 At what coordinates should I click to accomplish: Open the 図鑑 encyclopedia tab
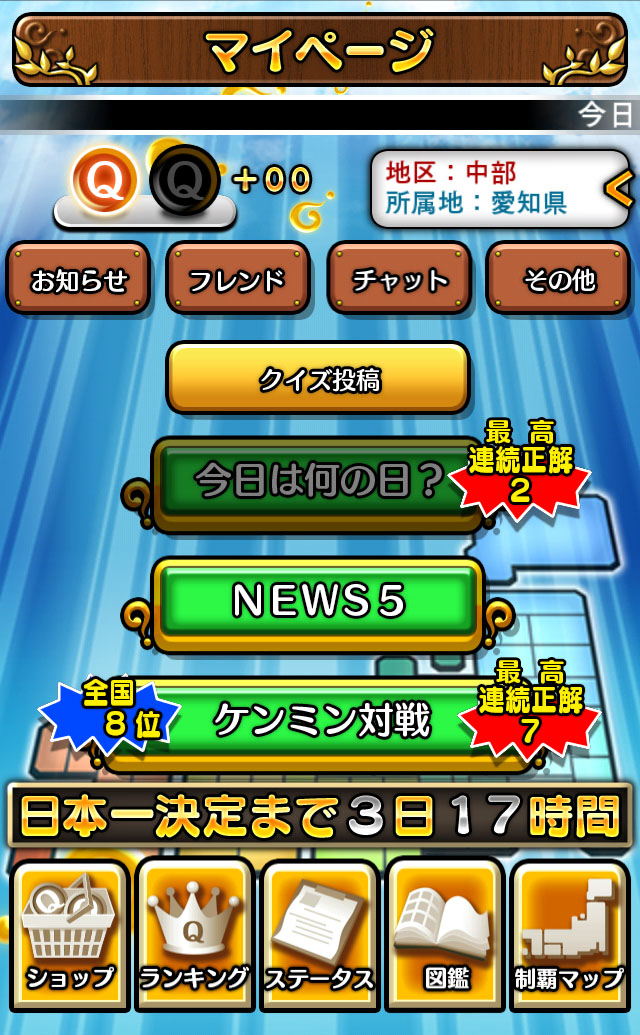pos(444,935)
